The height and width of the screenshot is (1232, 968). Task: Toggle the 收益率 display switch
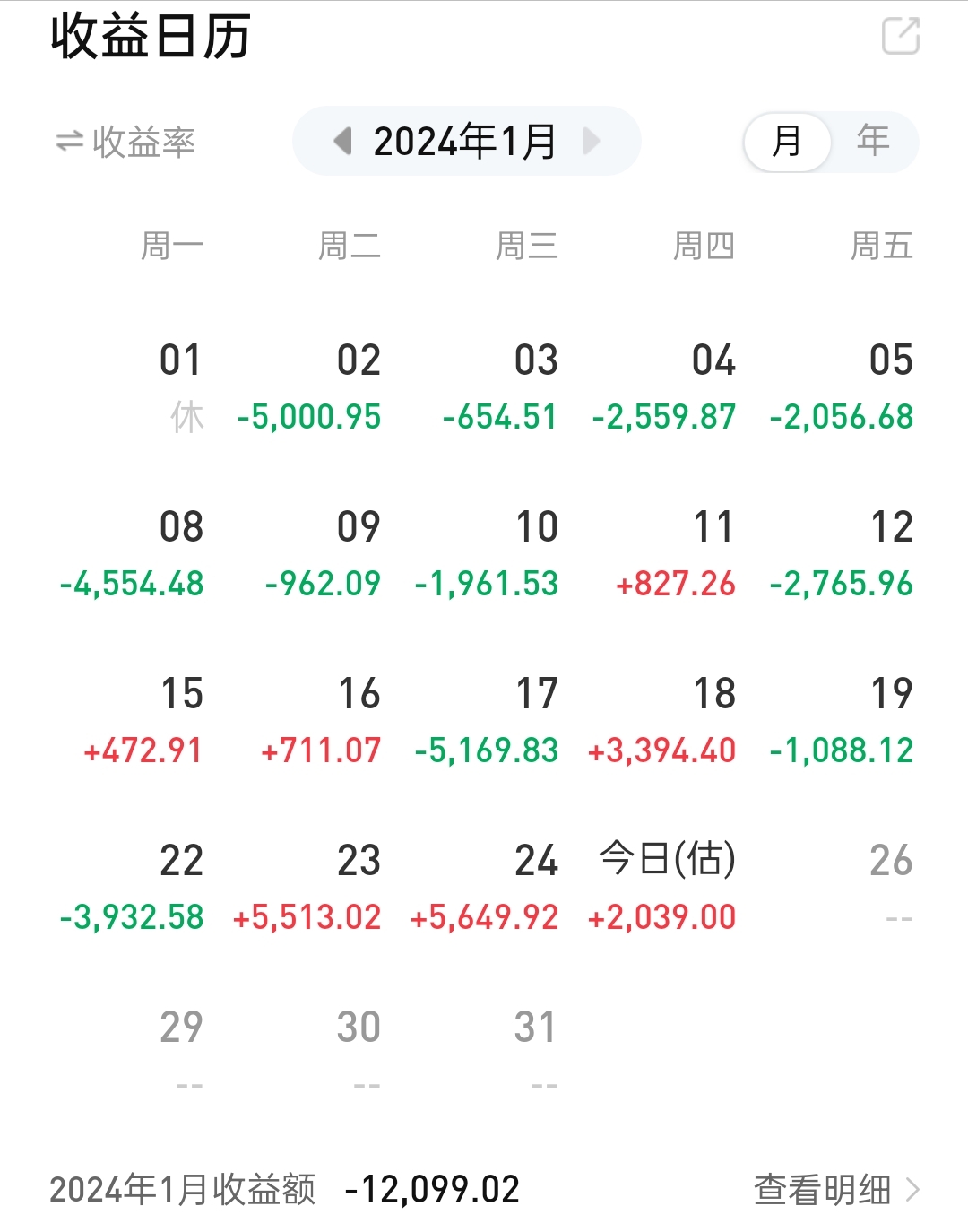tap(125, 142)
